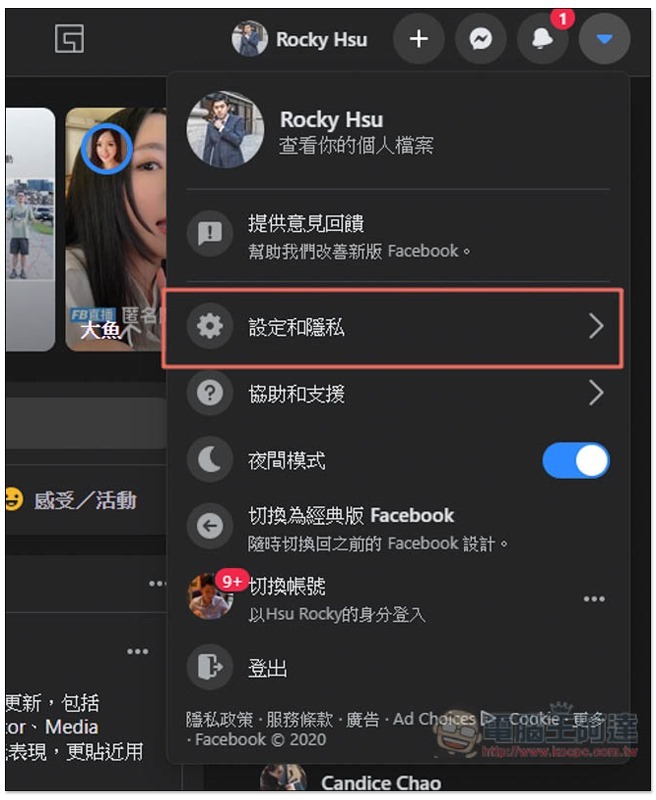
Task: Open 設定和隱私 settings and privacy
Action: coord(396,327)
